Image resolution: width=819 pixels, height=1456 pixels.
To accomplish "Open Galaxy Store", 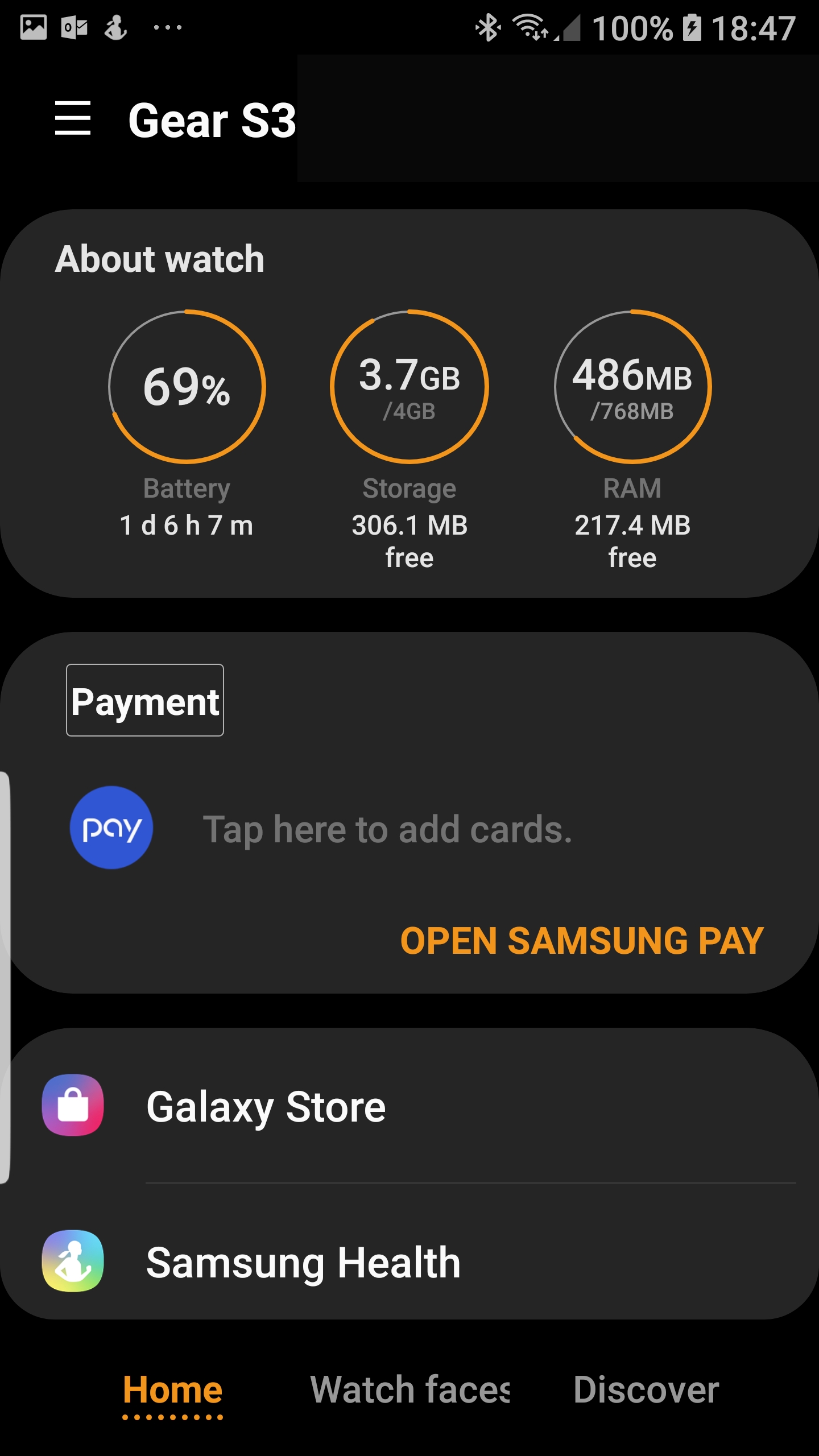I will [x=409, y=1107].
